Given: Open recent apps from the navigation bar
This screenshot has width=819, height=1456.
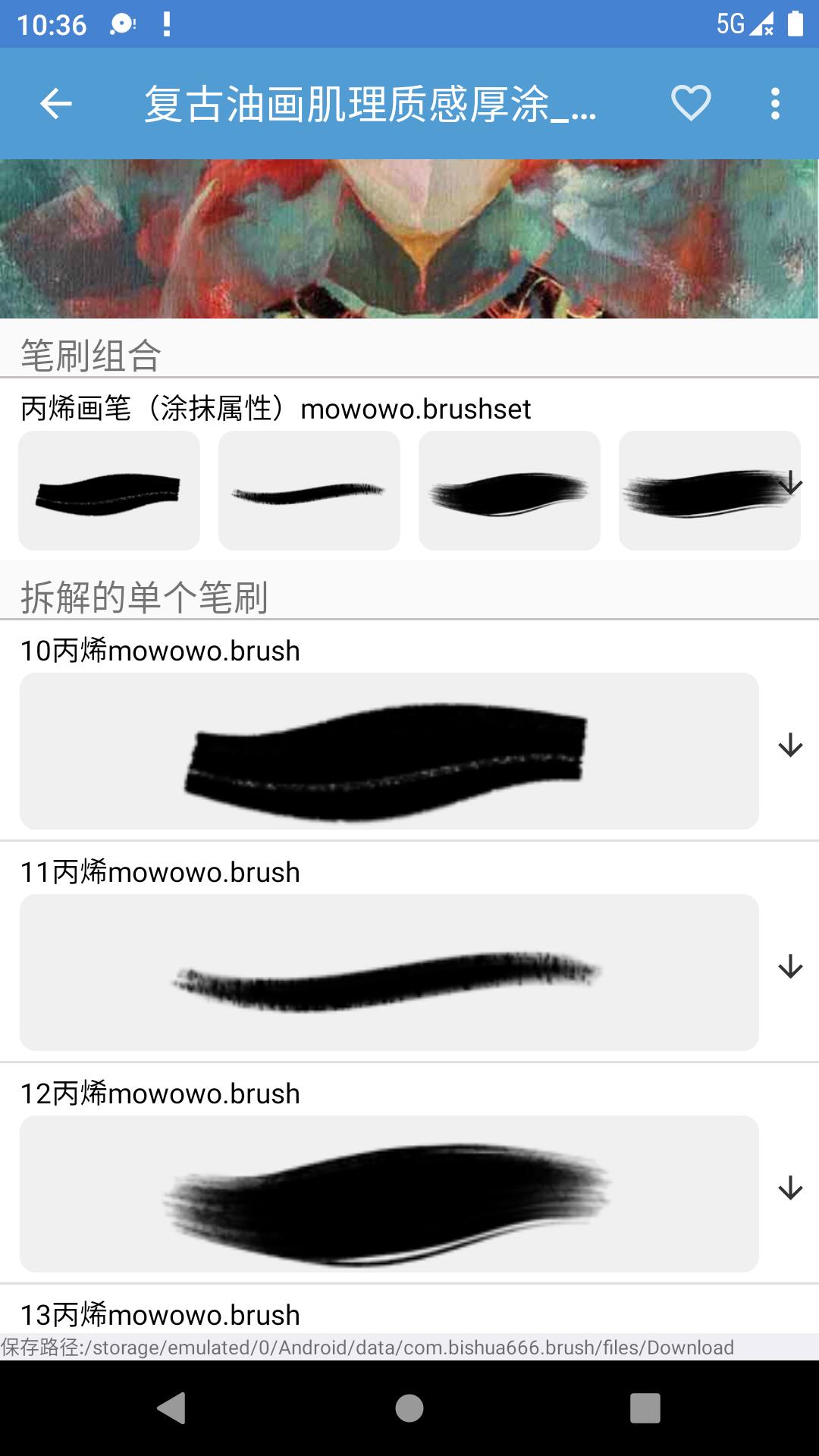Looking at the screenshot, I should point(645,1408).
